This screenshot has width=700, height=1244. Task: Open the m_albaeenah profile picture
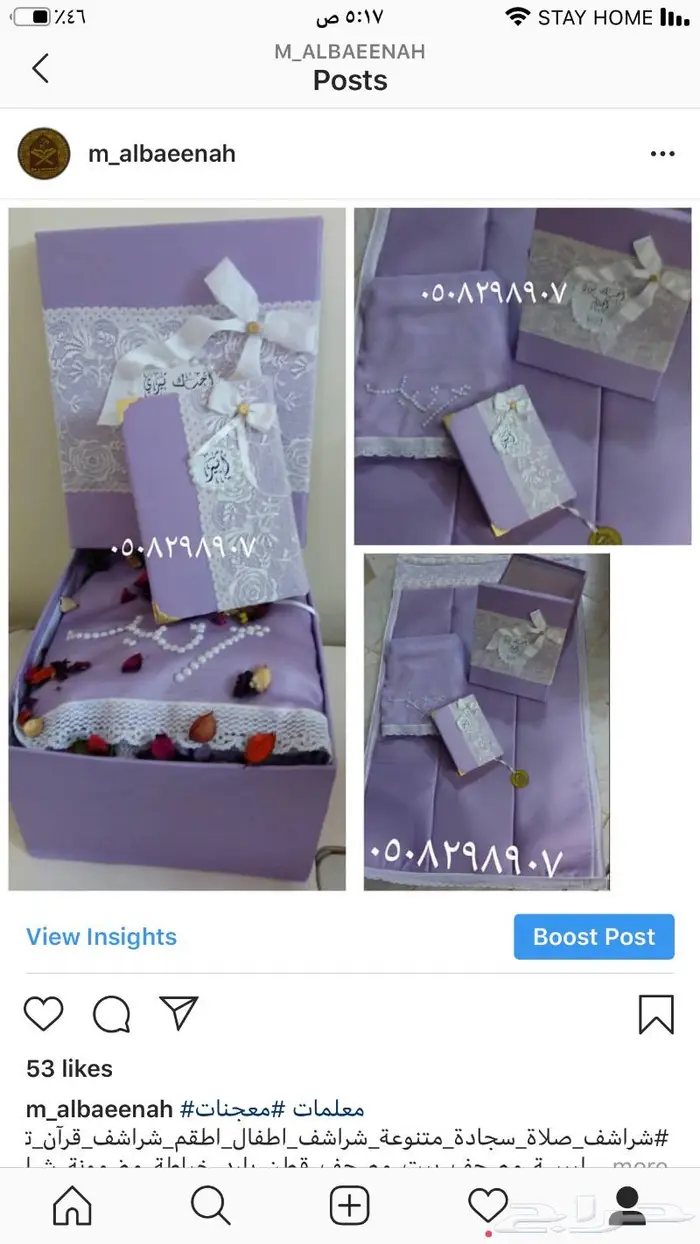pos(44,154)
